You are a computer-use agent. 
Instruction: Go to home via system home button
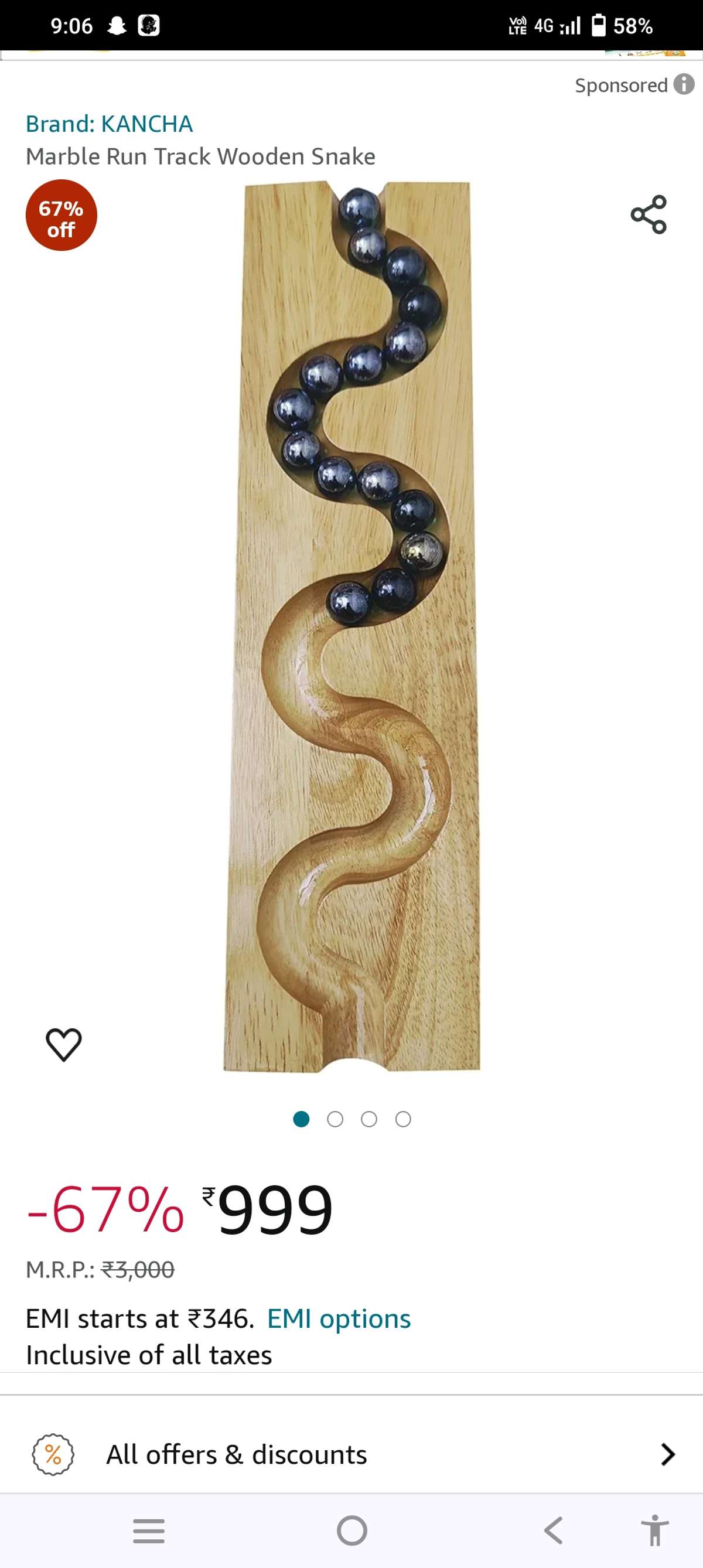coord(352,1530)
